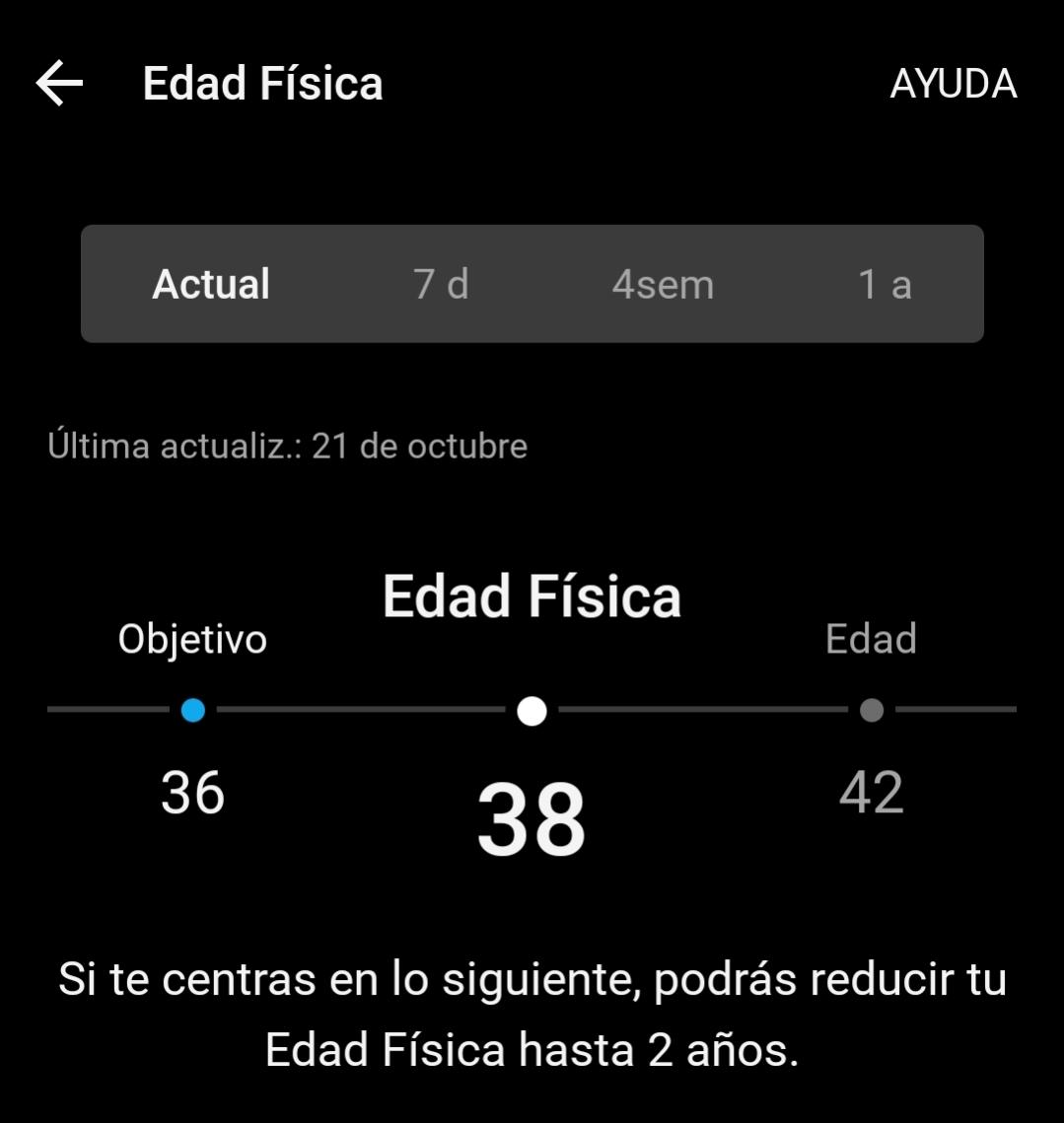Tap the gray Edad marker at 42
The image size is (1064, 1123).
(x=871, y=709)
